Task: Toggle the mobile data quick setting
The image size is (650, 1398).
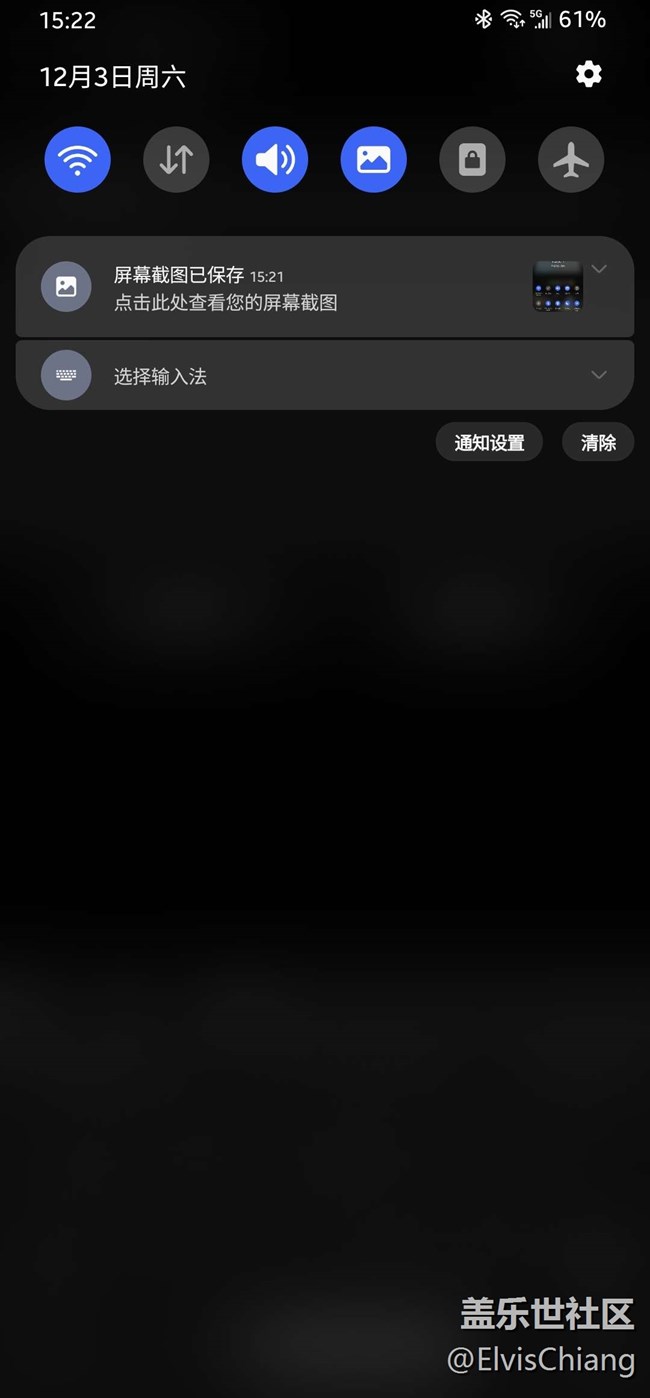Action: click(x=176, y=160)
